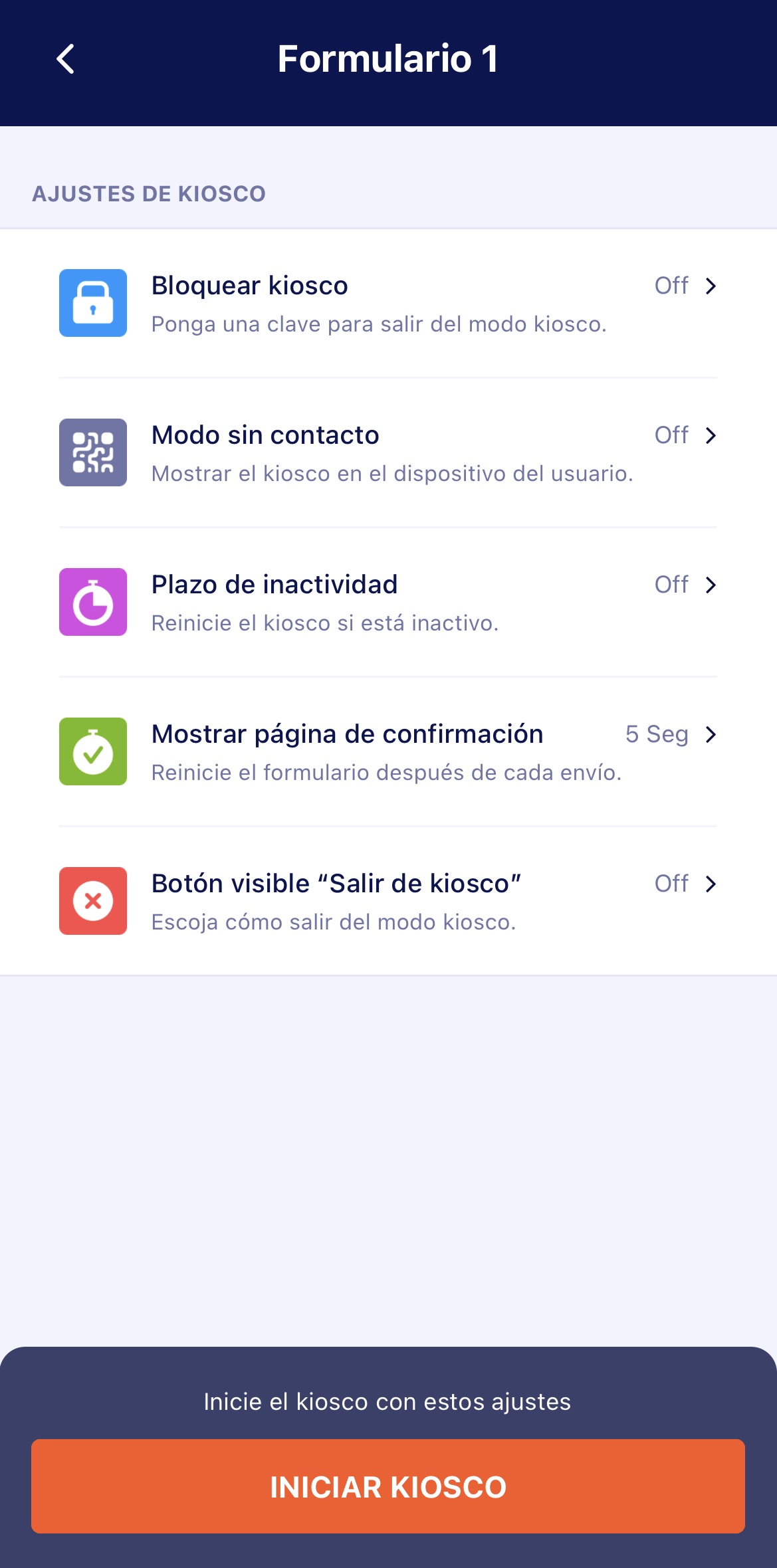Image resolution: width=777 pixels, height=1568 pixels.
Task: Open the Bloquear kiosco setting
Action: [388, 304]
